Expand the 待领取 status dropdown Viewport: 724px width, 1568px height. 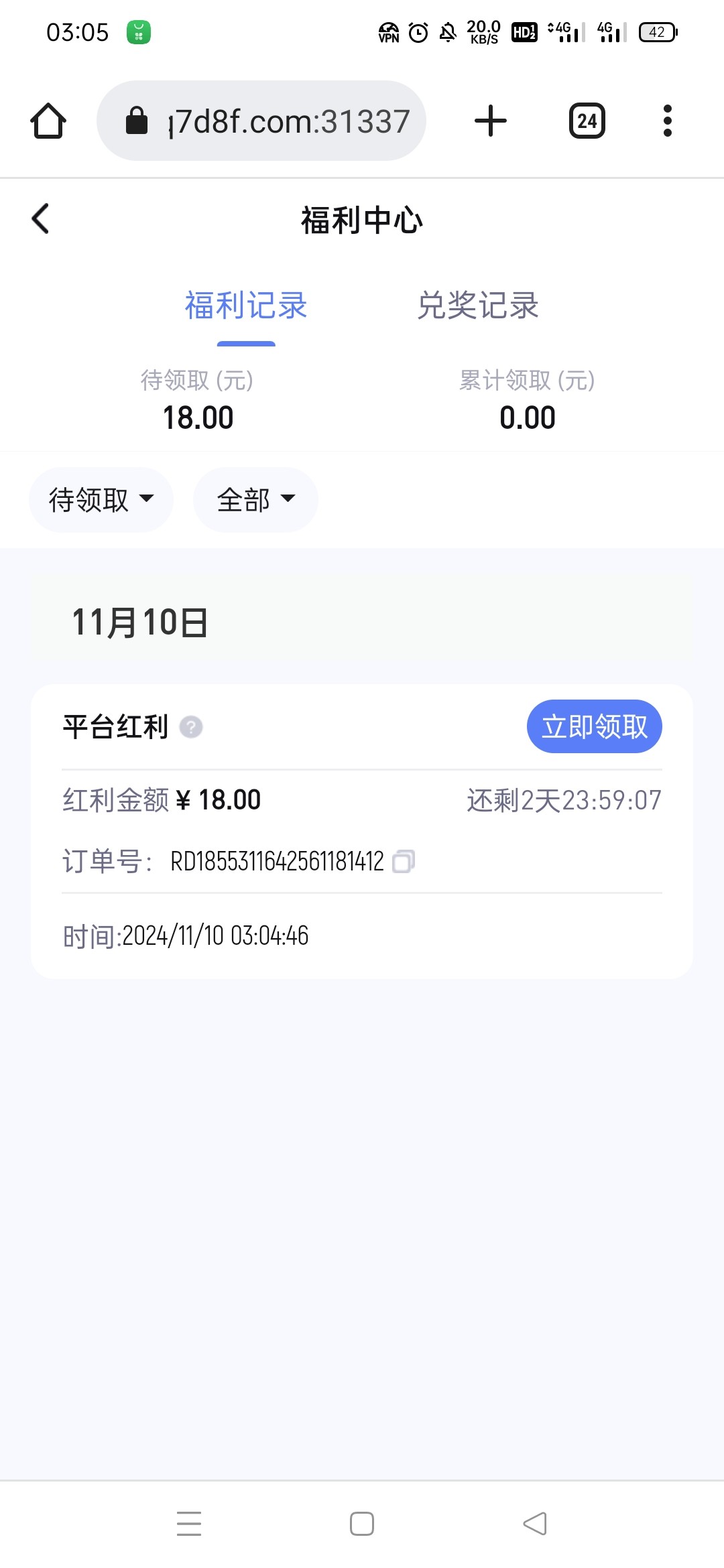point(101,500)
